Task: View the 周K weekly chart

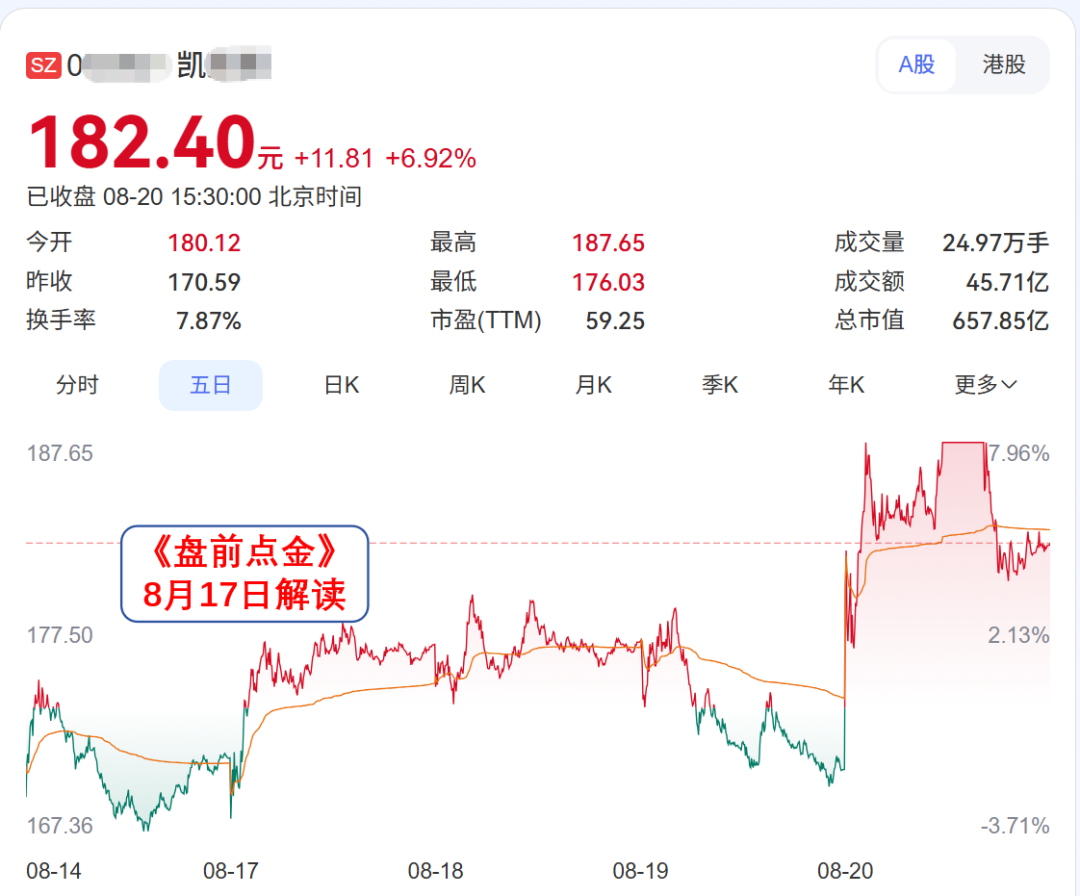Action: 467,385
